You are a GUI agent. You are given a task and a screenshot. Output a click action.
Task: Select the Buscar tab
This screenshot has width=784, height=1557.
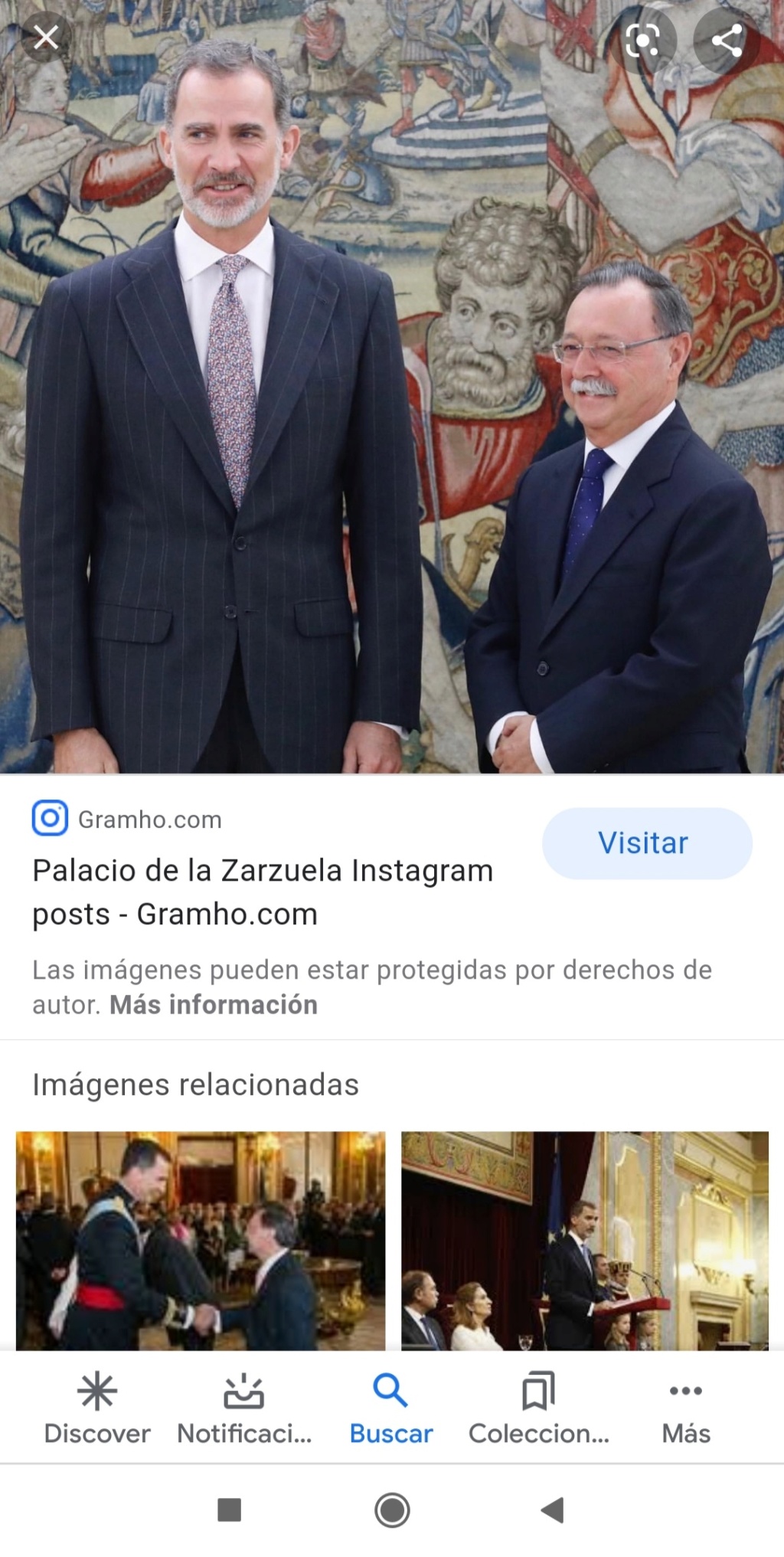pyautogui.click(x=391, y=1409)
